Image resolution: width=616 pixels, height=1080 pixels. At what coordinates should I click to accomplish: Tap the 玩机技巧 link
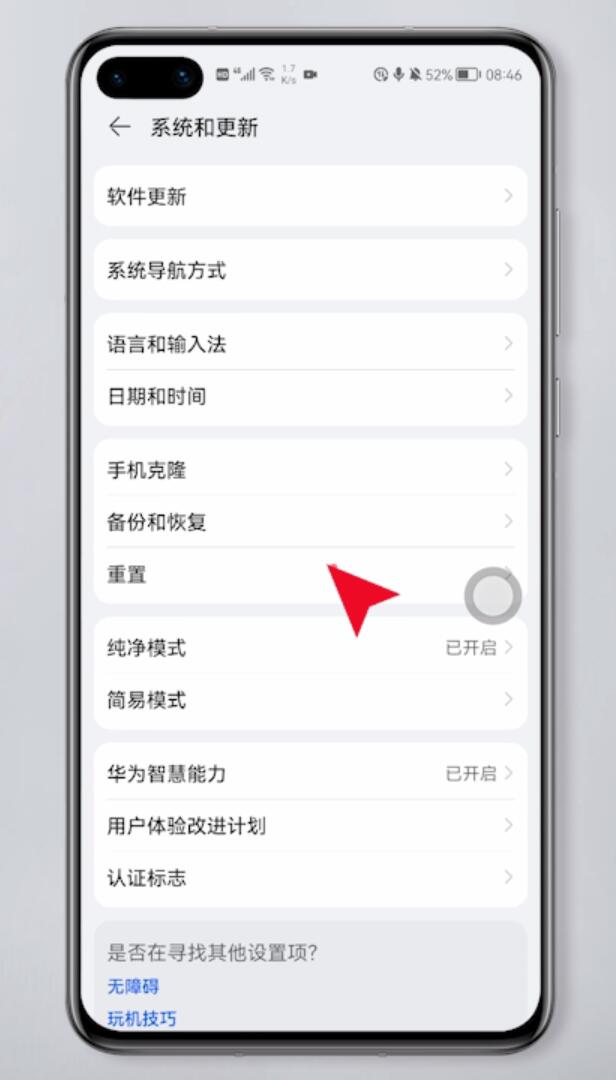click(x=141, y=1018)
